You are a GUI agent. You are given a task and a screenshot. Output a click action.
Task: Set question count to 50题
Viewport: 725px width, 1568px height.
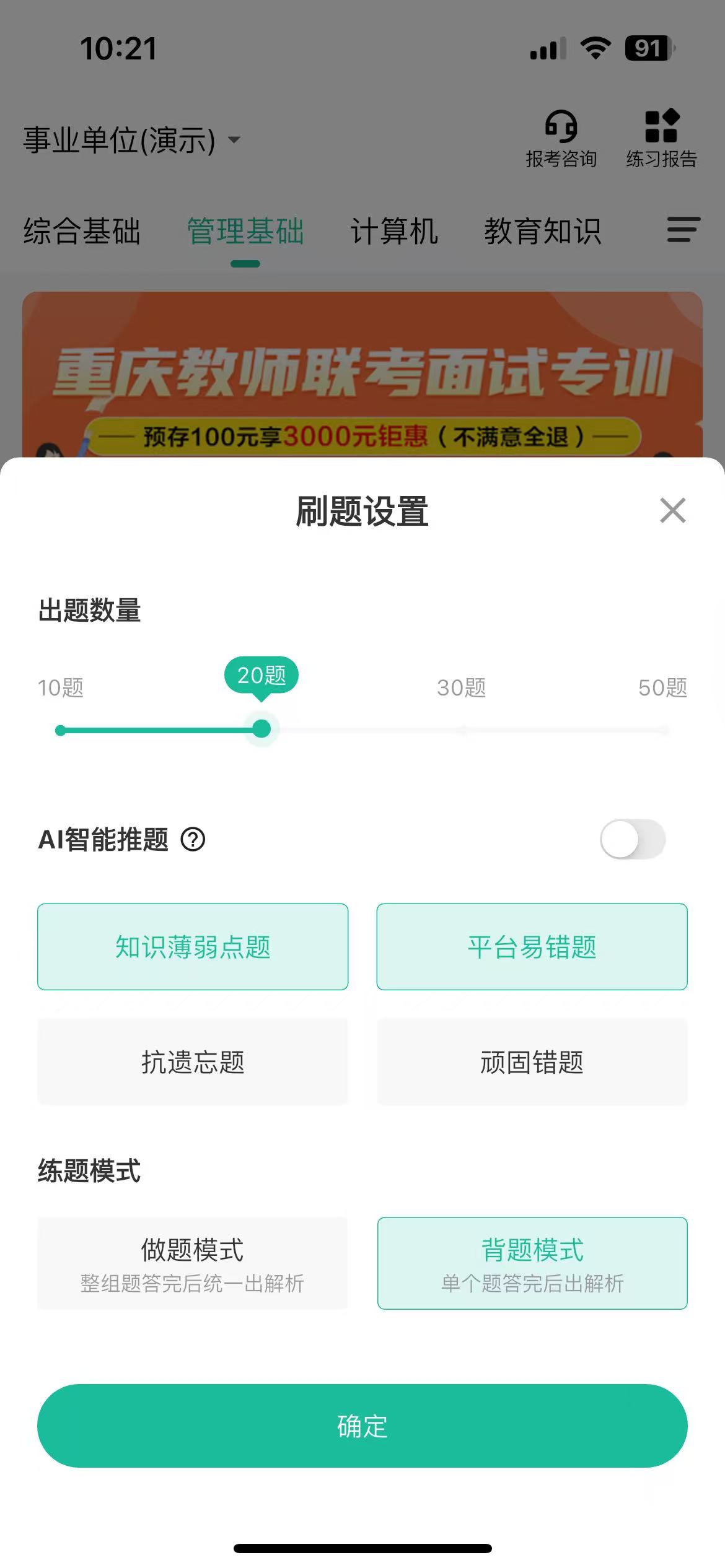point(664,730)
